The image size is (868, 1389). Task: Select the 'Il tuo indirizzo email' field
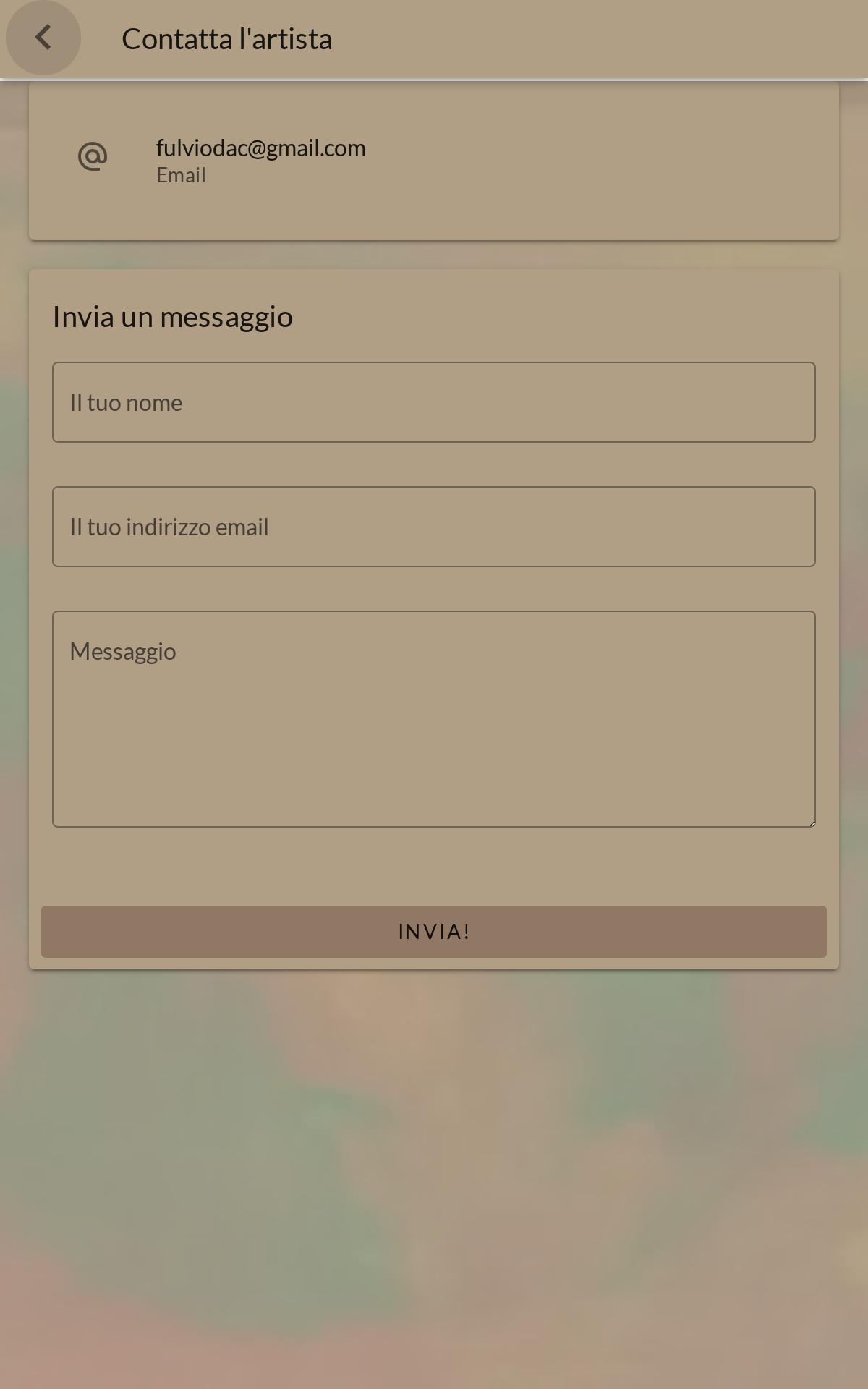[434, 527]
